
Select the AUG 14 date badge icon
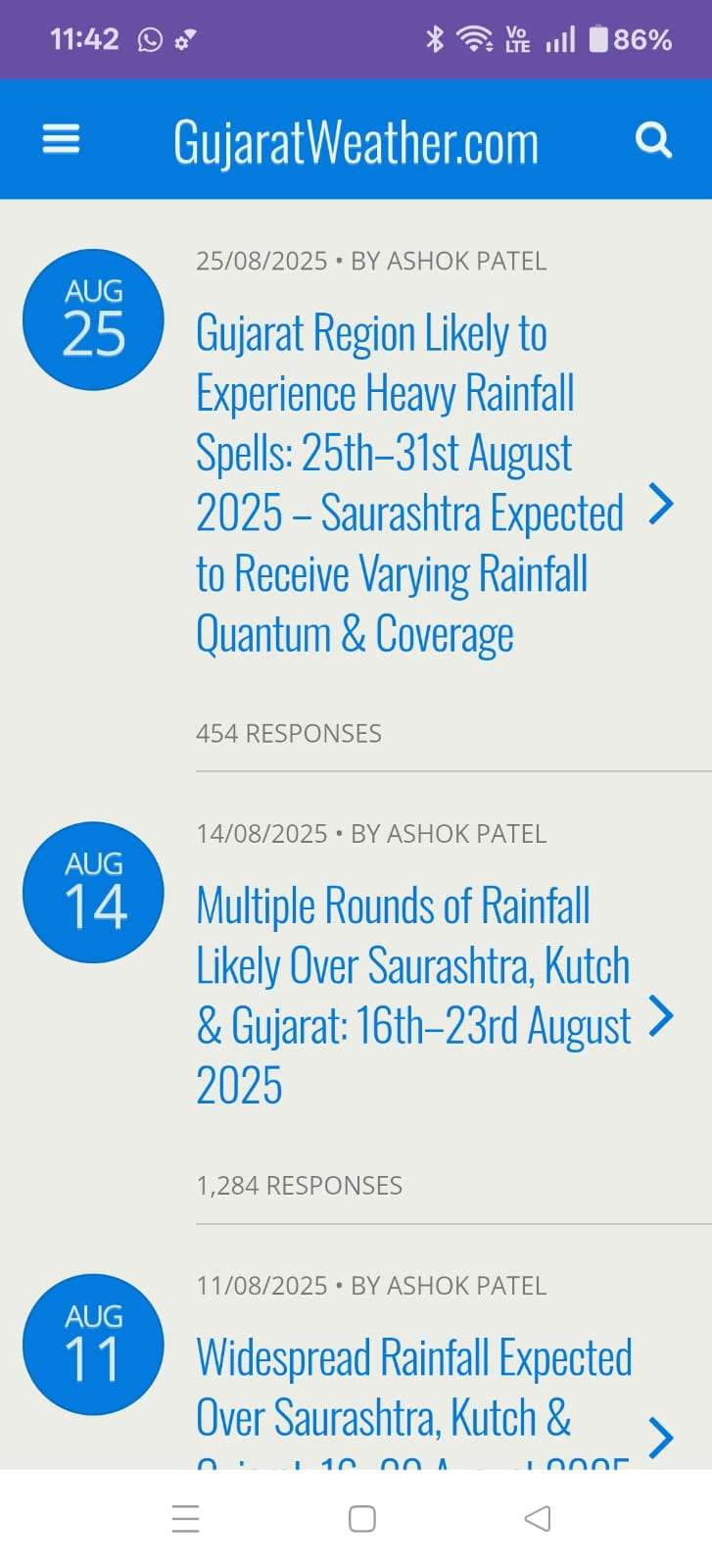93,892
